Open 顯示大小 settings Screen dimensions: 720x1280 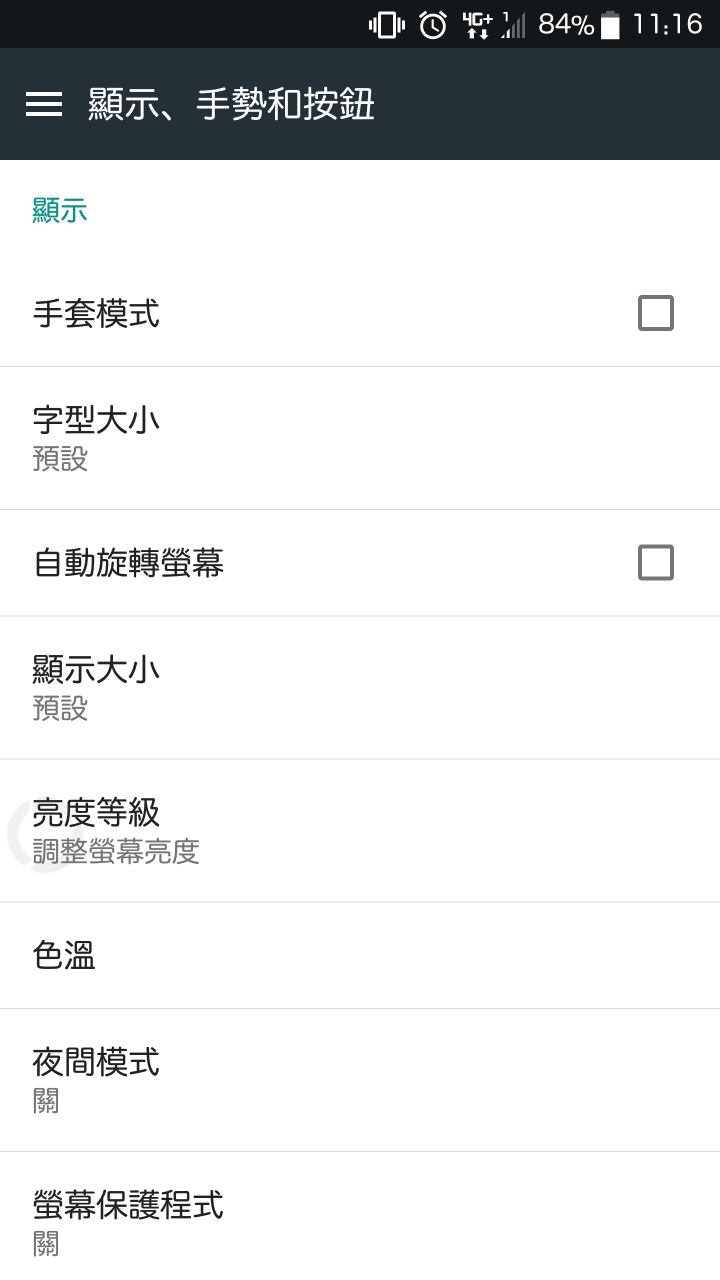[360, 688]
